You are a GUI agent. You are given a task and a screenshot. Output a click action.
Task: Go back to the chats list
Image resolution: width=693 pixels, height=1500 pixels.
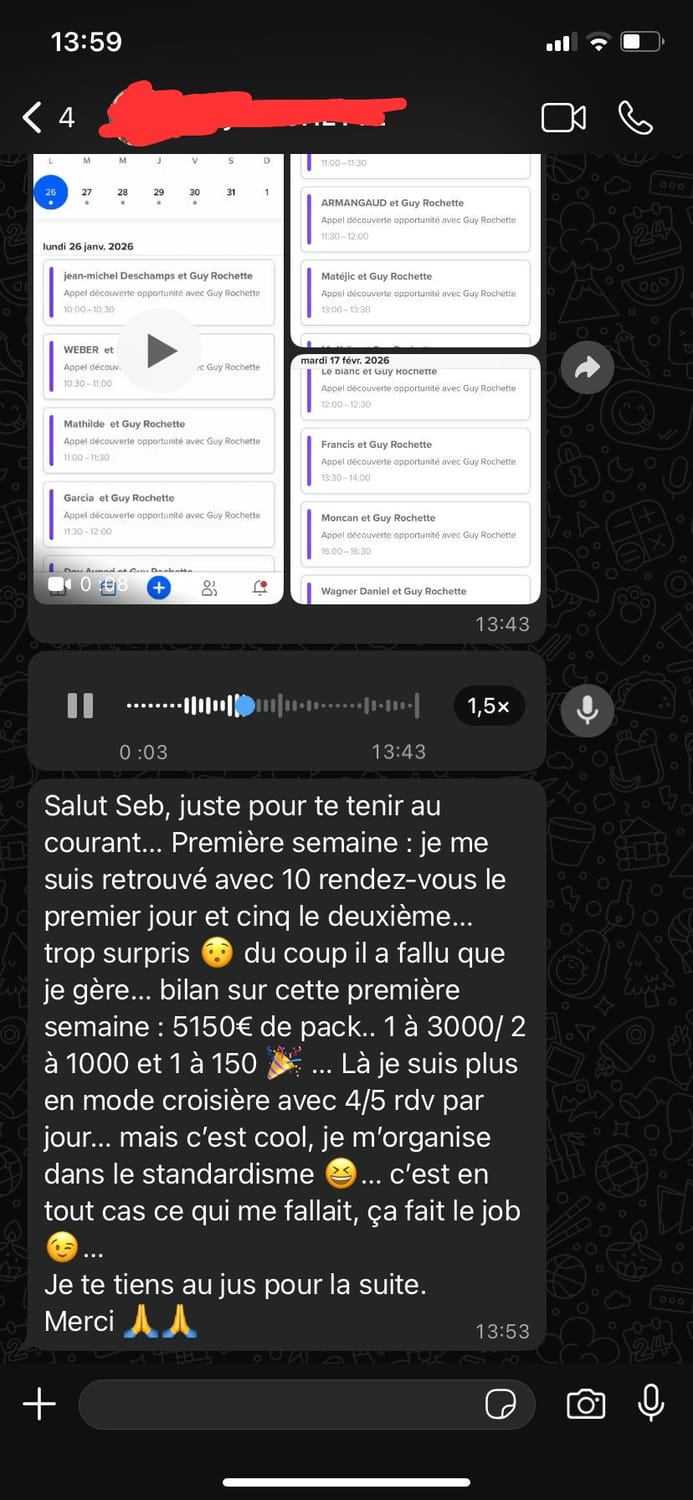(34, 118)
